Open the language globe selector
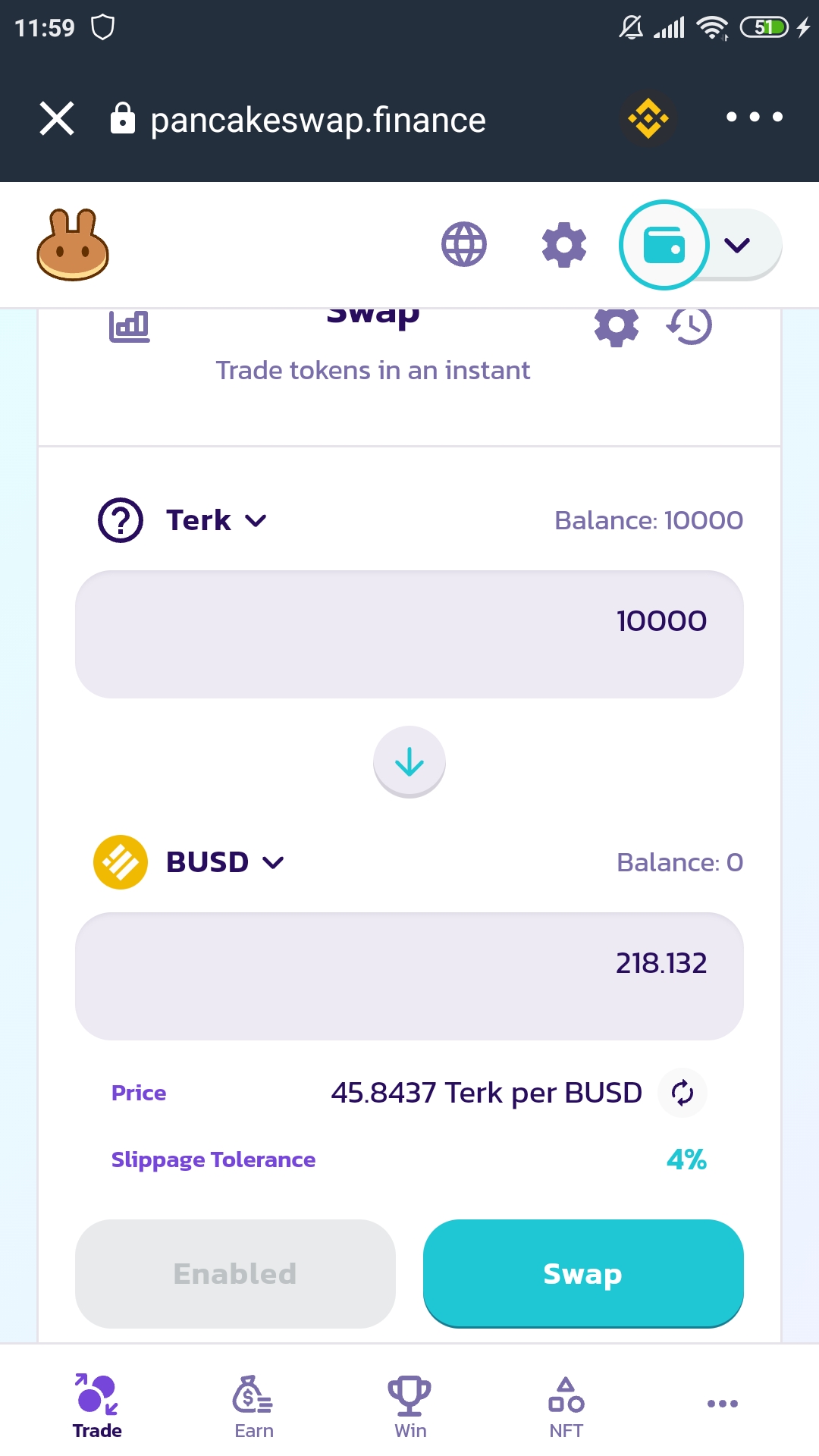 [464, 244]
